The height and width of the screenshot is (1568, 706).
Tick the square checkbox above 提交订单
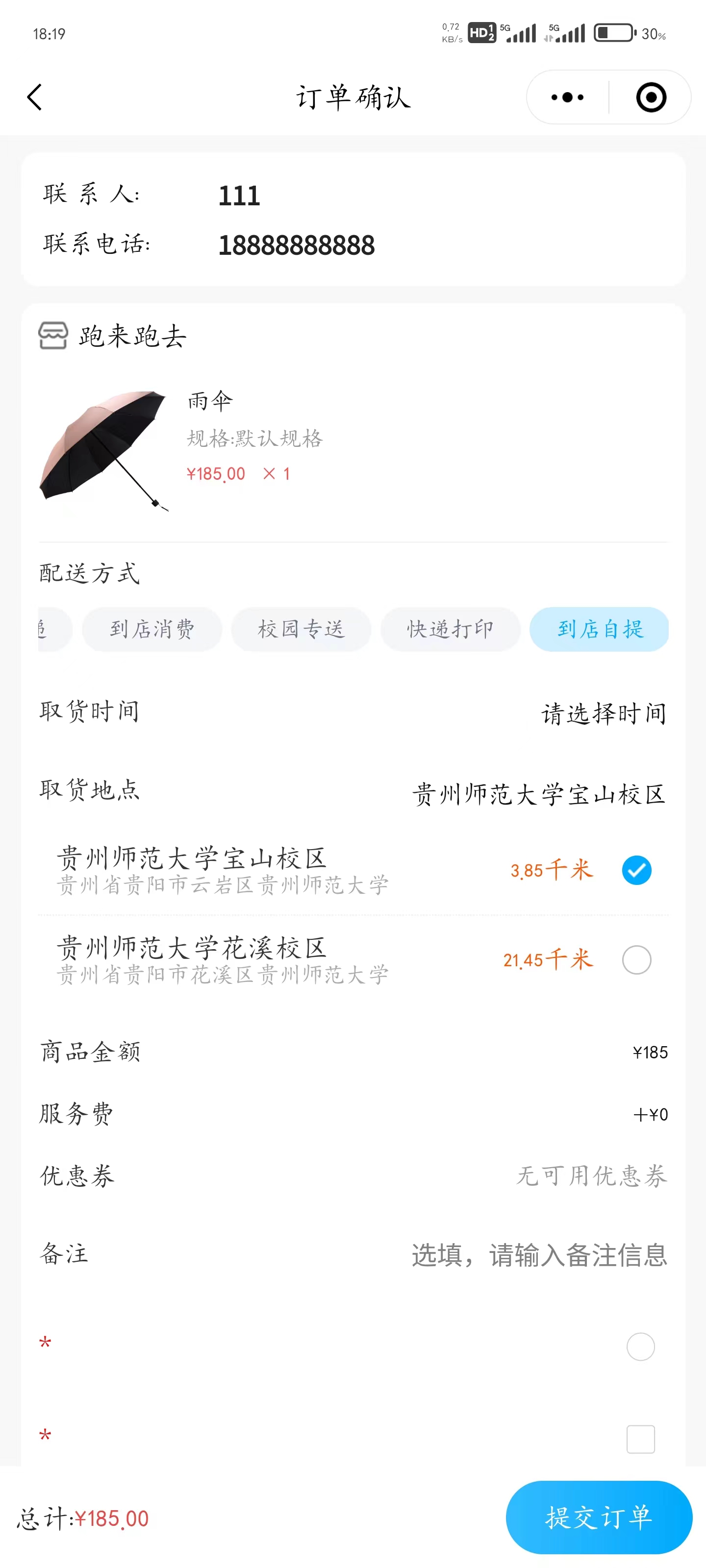640,1439
